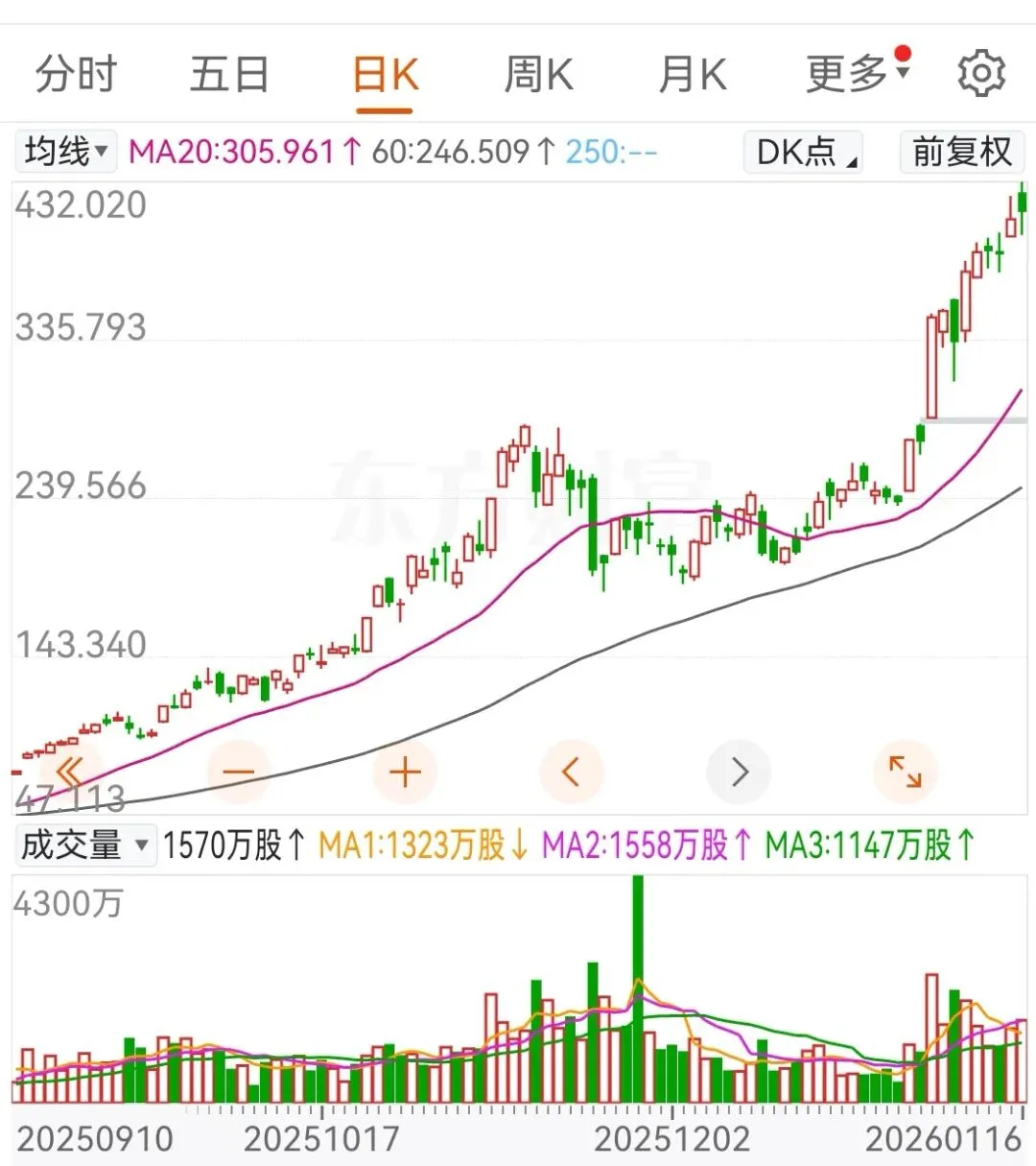Select the 五日 chart tab
This screenshot has height=1166, width=1036.
pos(229,74)
